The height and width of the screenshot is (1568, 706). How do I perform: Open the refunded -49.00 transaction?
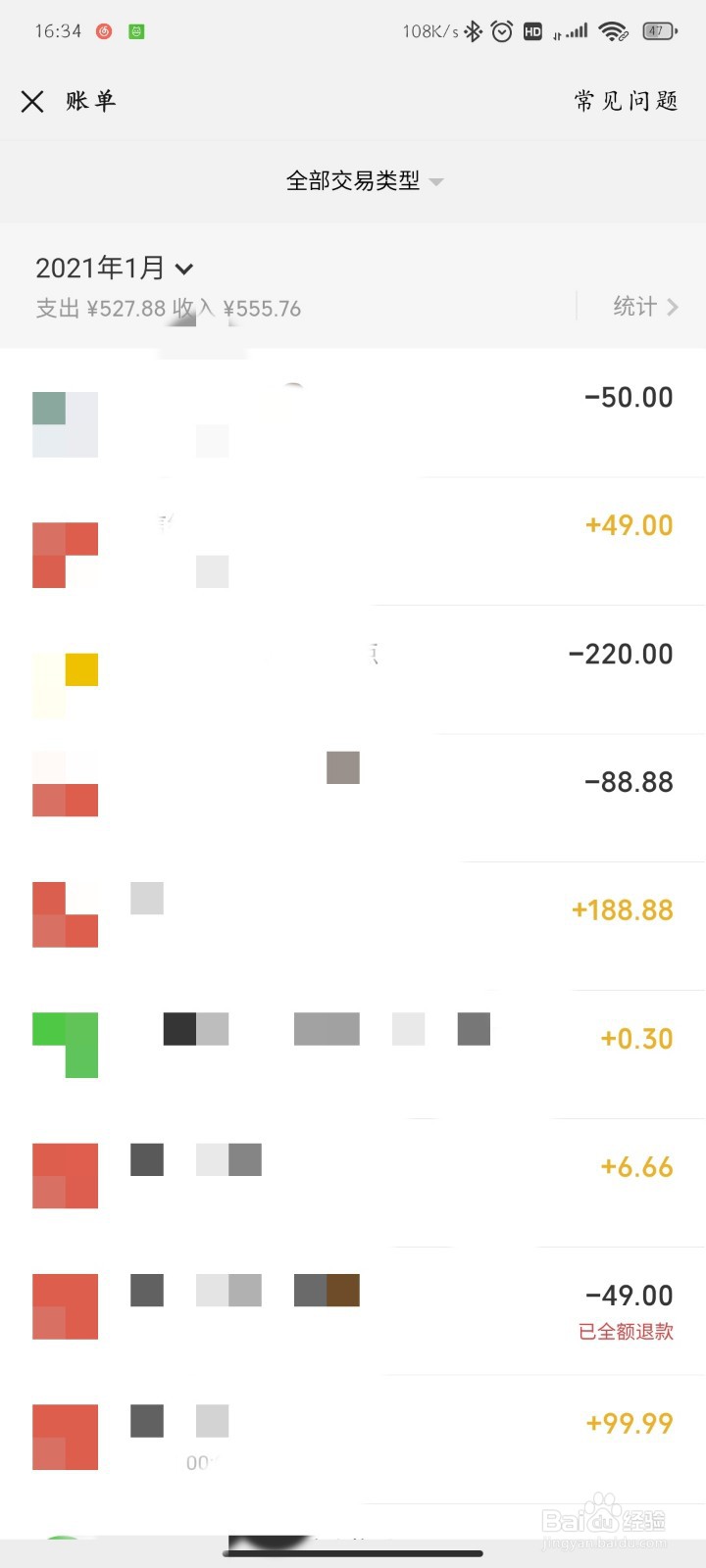353,1311
